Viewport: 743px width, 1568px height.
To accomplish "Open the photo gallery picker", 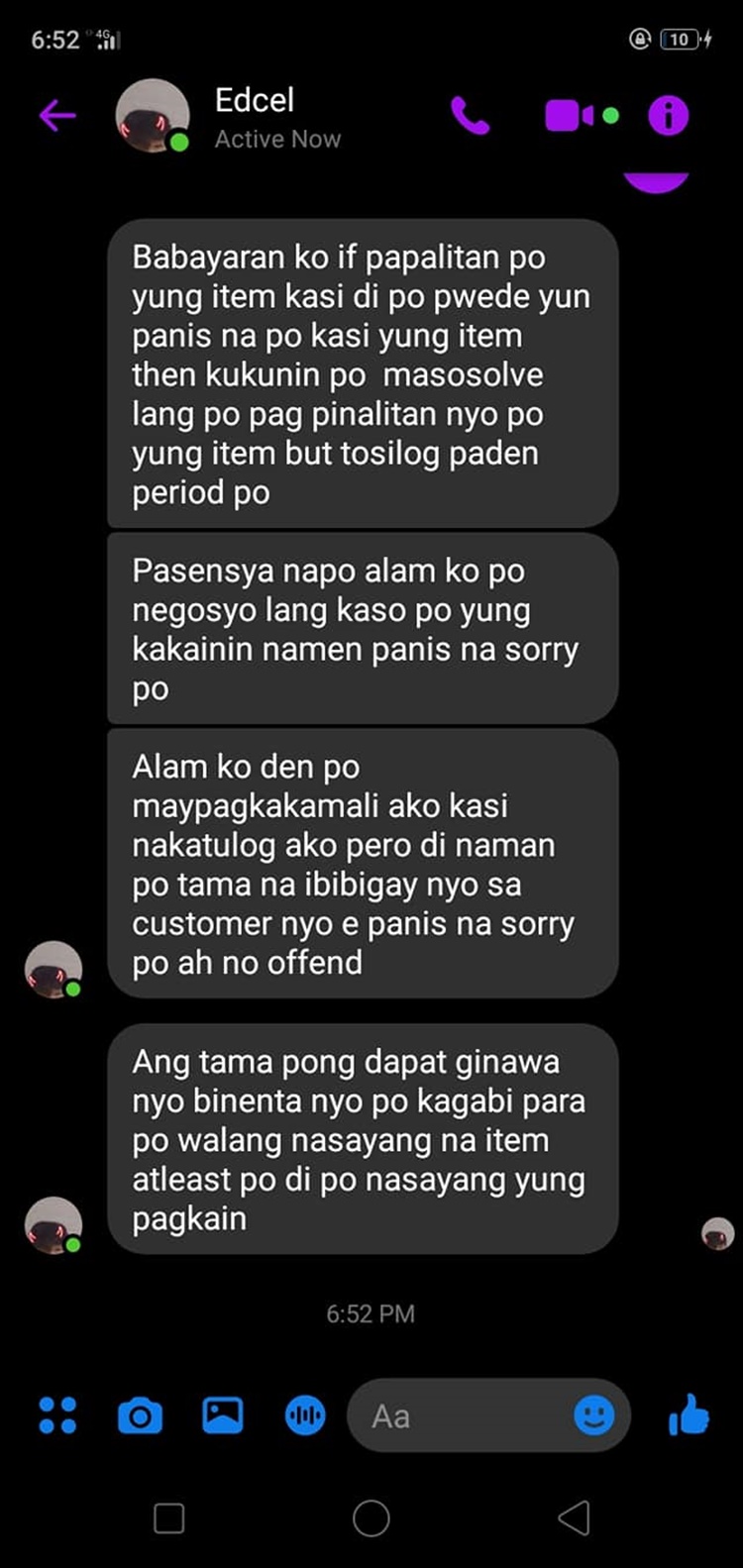I will tap(223, 1415).
